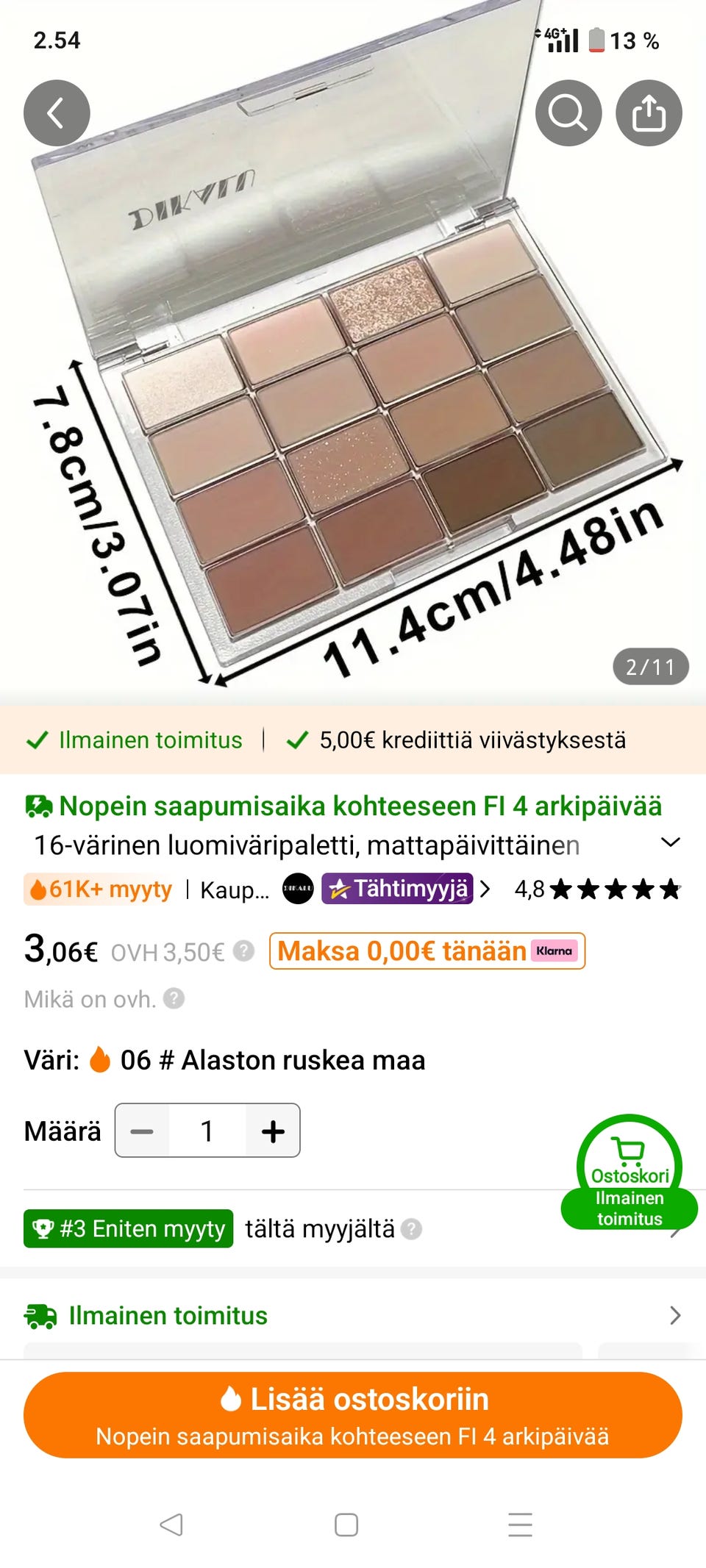Tap the green delivery truck icon near Ilmainen toimitus
706x1568 pixels.
40,1315
